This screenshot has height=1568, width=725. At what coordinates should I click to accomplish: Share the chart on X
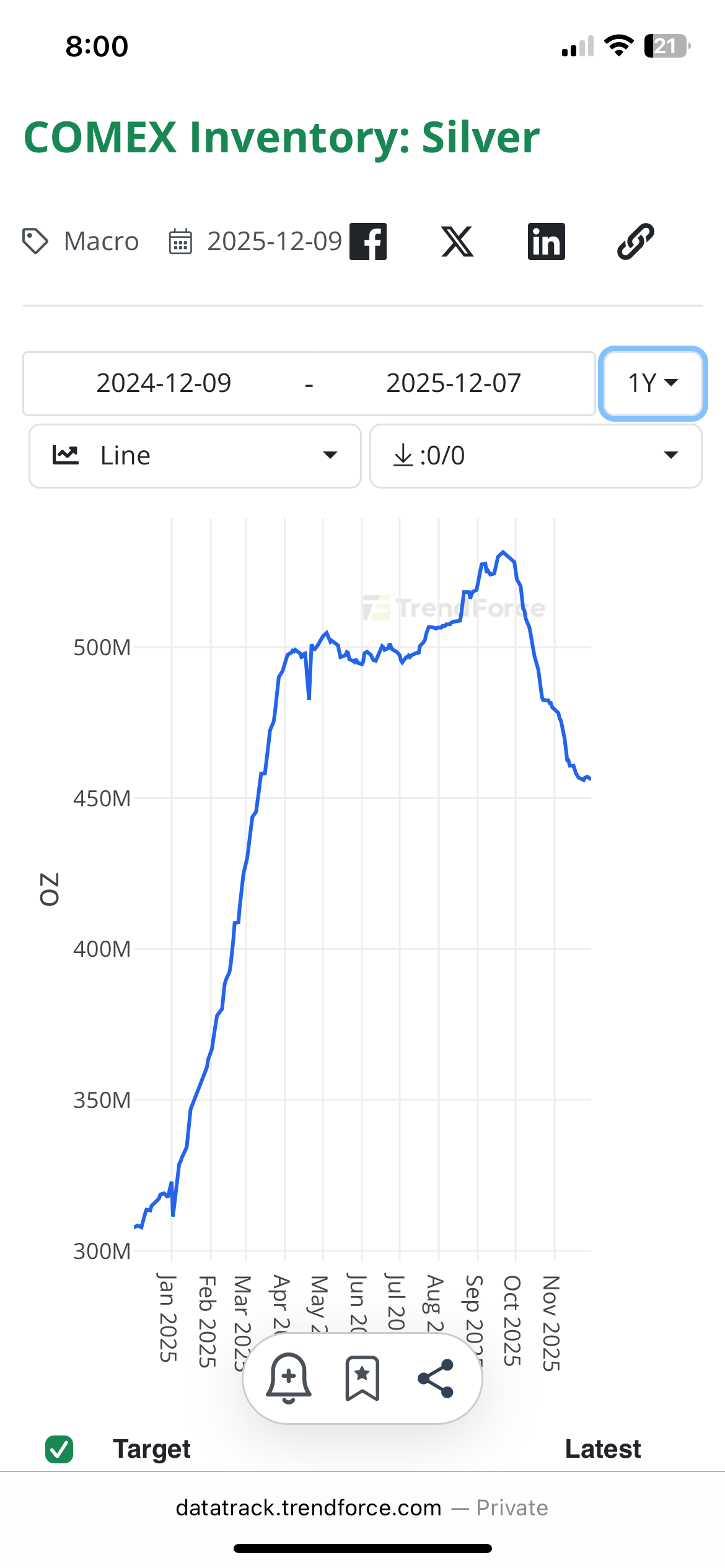click(457, 242)
